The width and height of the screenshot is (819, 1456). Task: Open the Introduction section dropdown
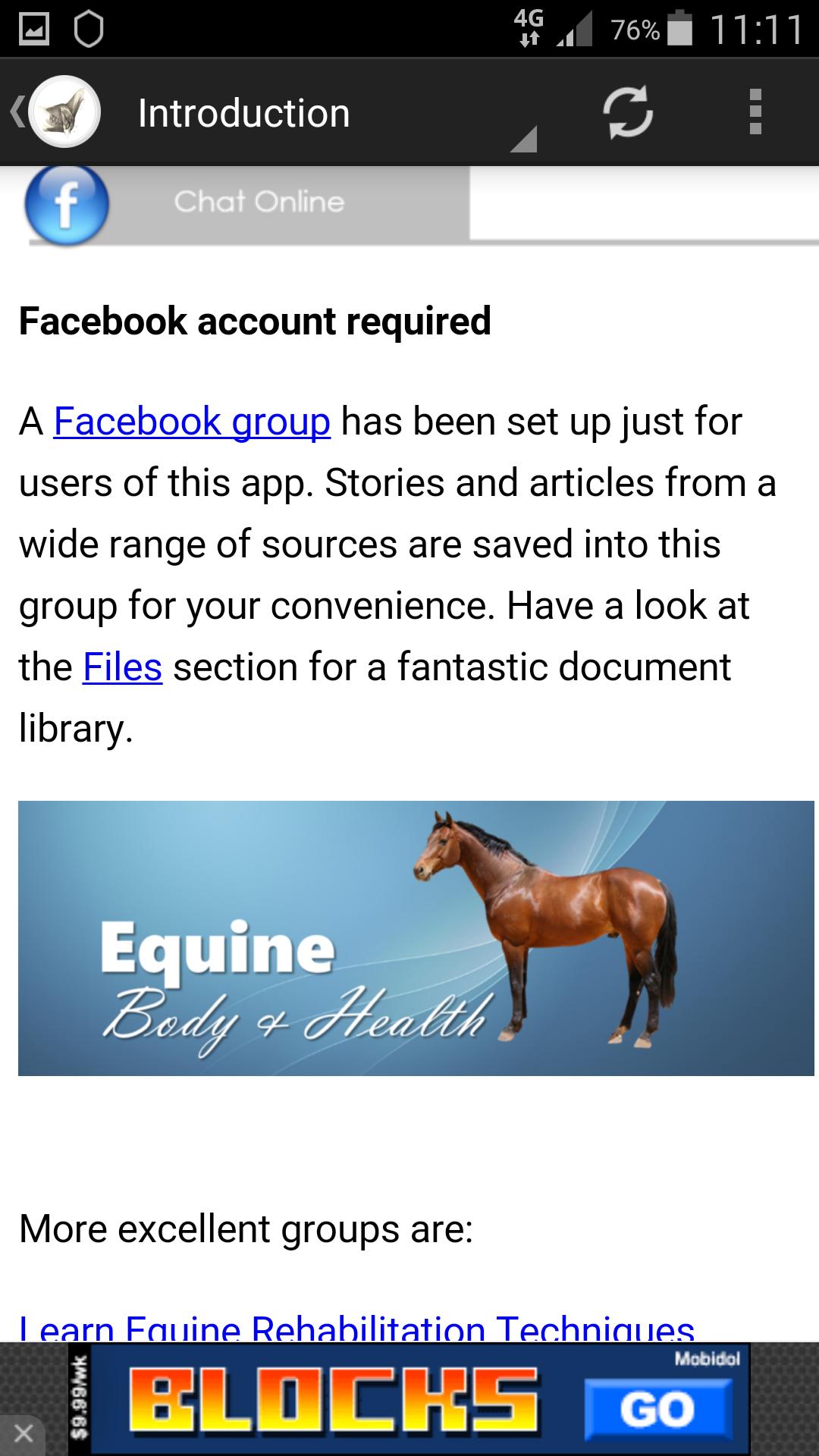tap(334, 115)
